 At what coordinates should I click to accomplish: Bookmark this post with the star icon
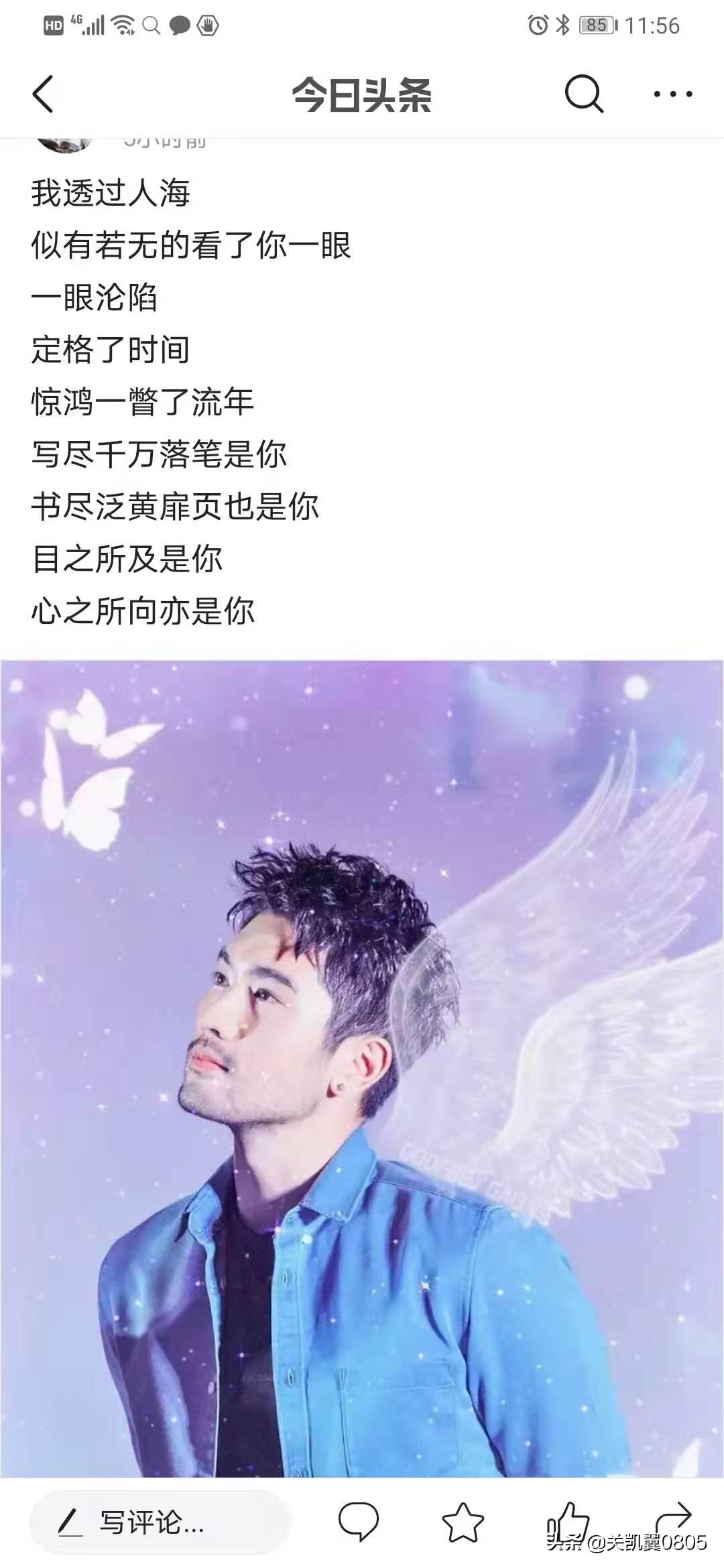tap(463, 1522)
